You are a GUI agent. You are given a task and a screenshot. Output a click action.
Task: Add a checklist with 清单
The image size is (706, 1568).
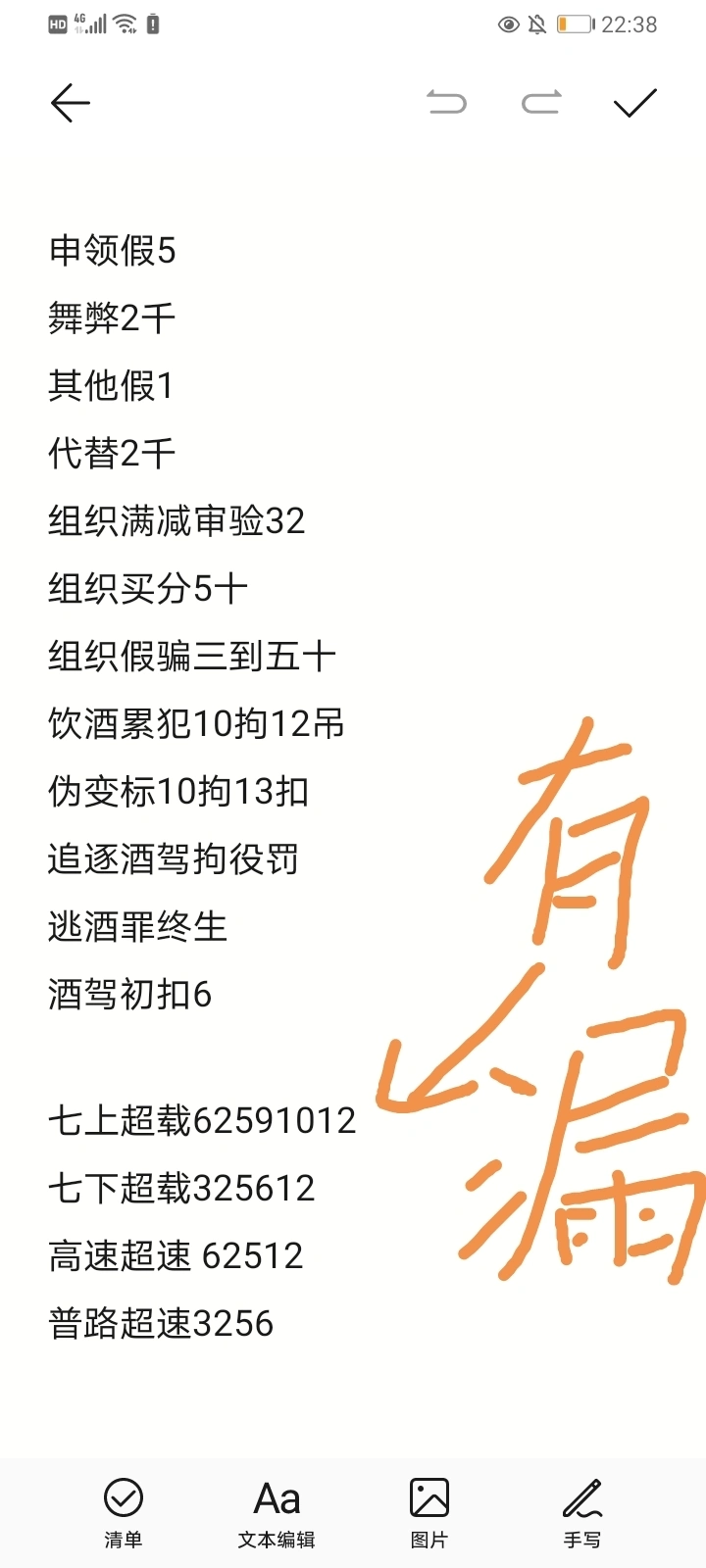click(x=124, y=1513)
